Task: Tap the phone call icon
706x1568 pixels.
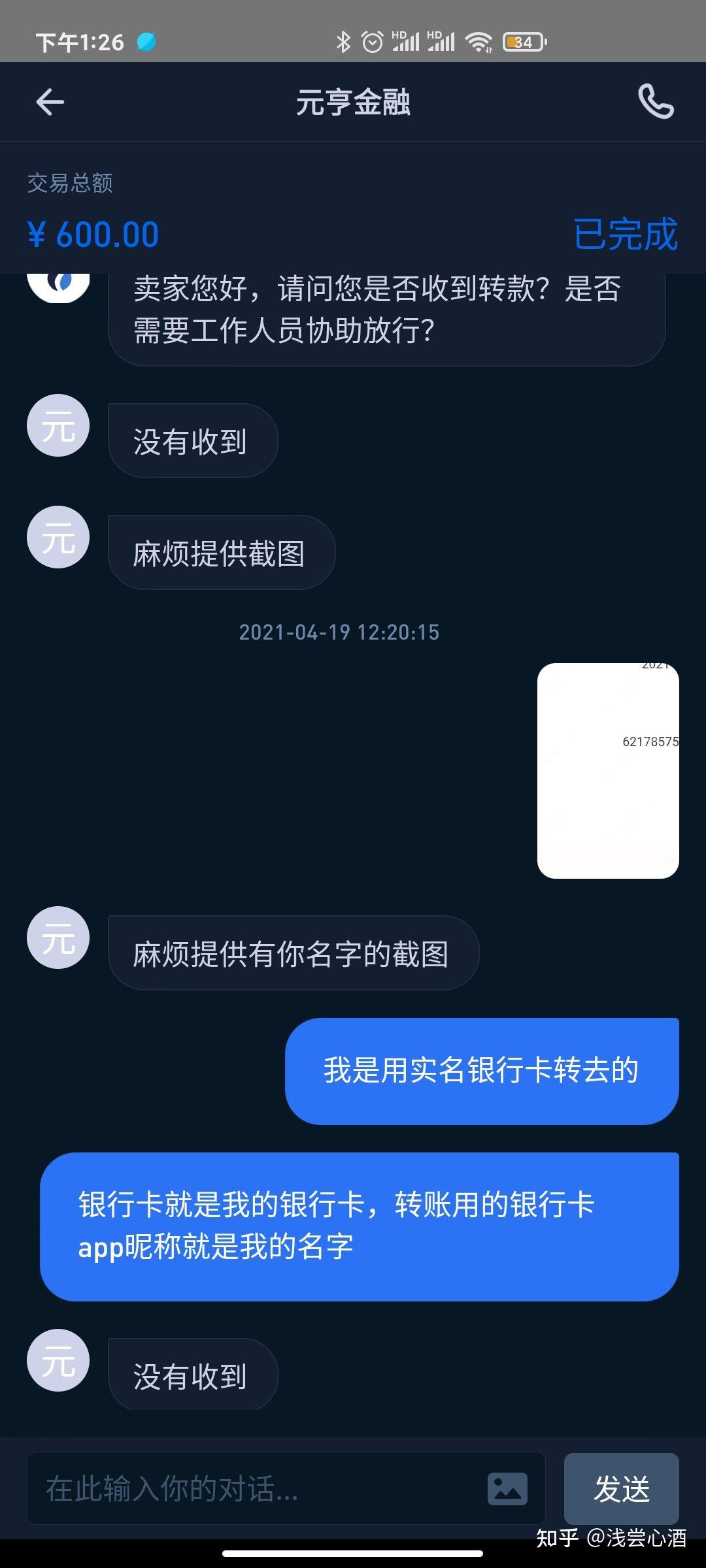Action: (x=656, y=102)
